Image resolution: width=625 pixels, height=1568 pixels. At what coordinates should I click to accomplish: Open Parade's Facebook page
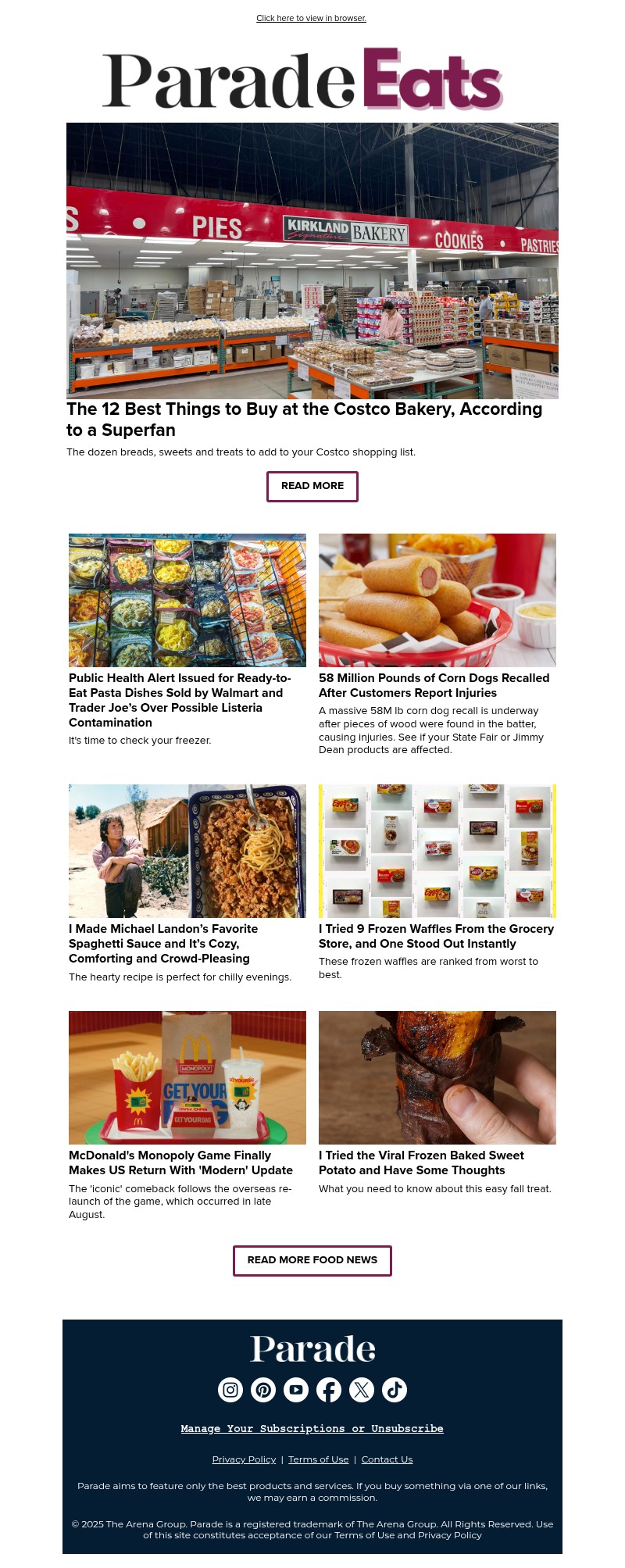coord(329,1390)
